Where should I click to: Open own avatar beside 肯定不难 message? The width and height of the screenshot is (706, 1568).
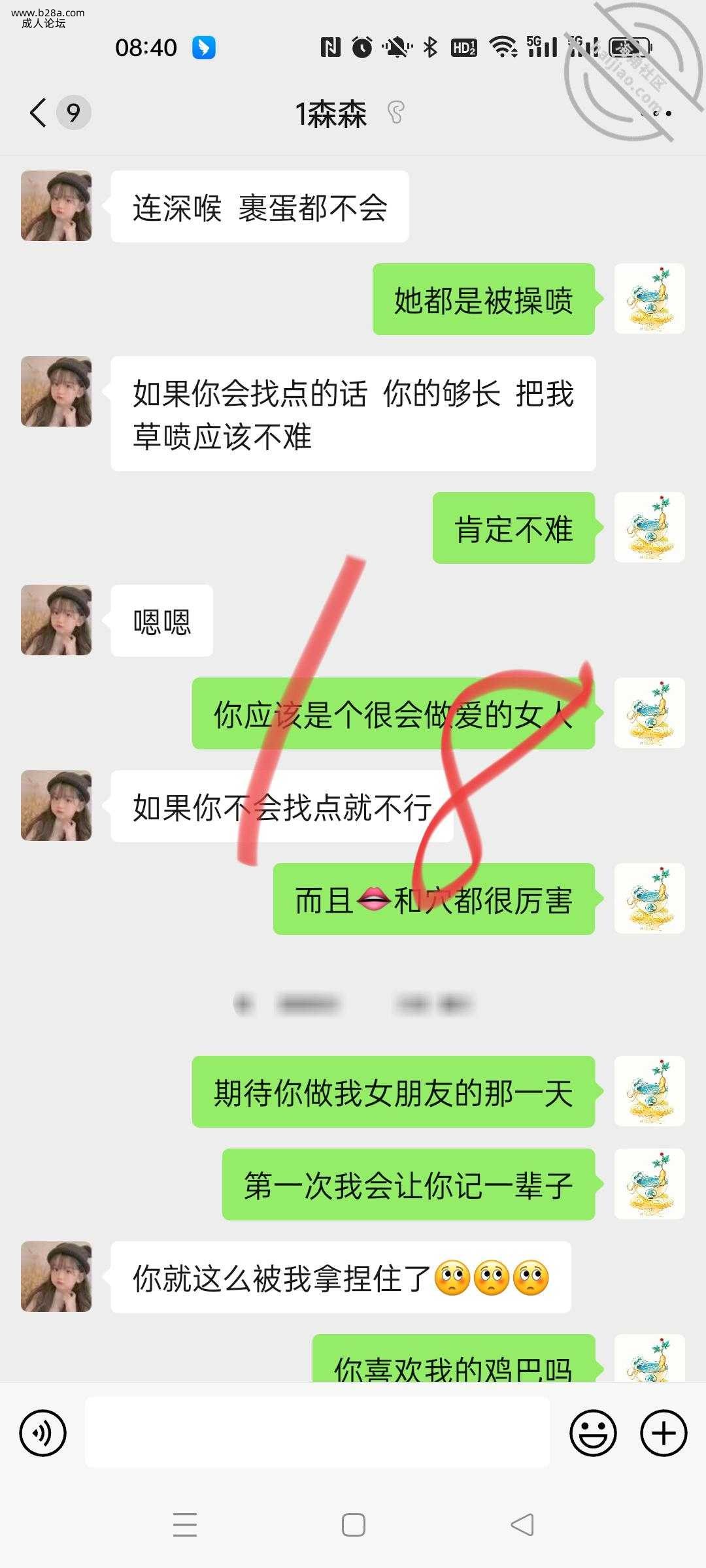(649, 527)
